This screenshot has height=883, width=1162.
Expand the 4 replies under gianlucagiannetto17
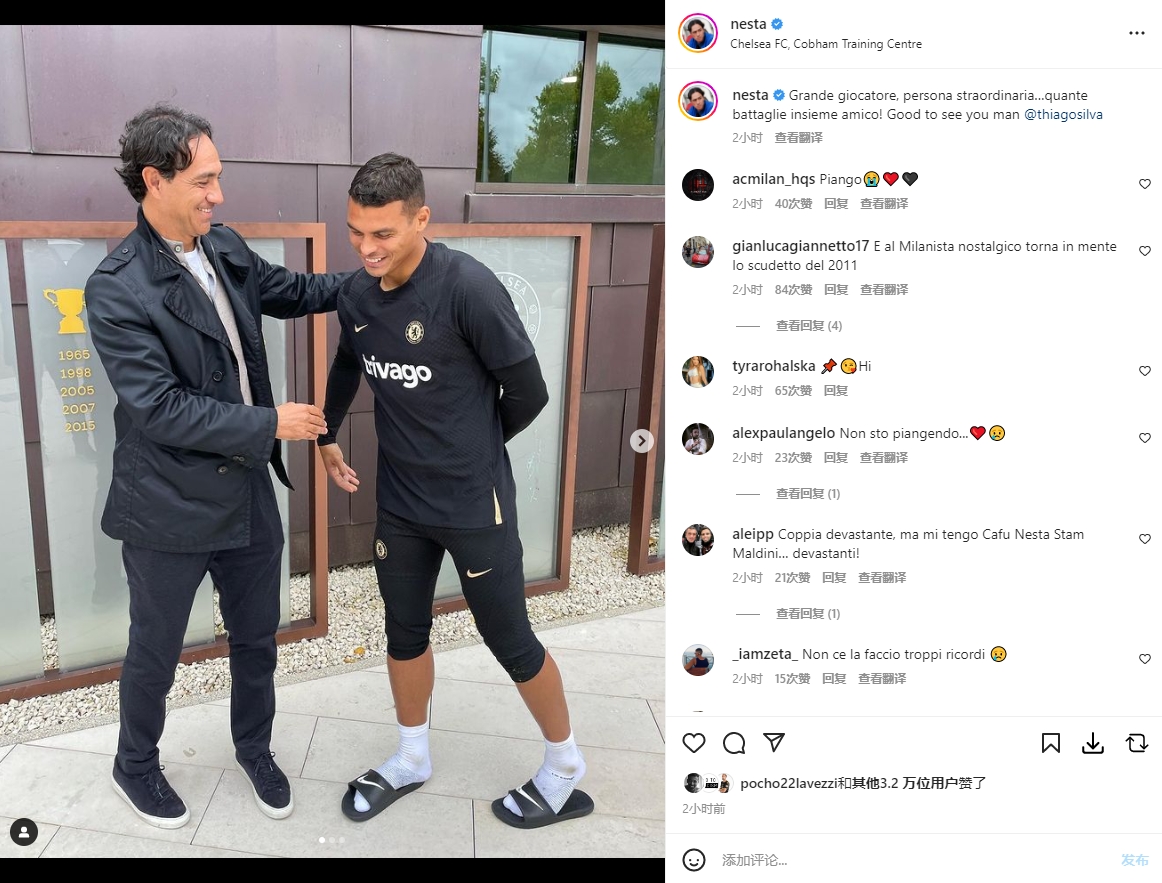pos(808,326)
